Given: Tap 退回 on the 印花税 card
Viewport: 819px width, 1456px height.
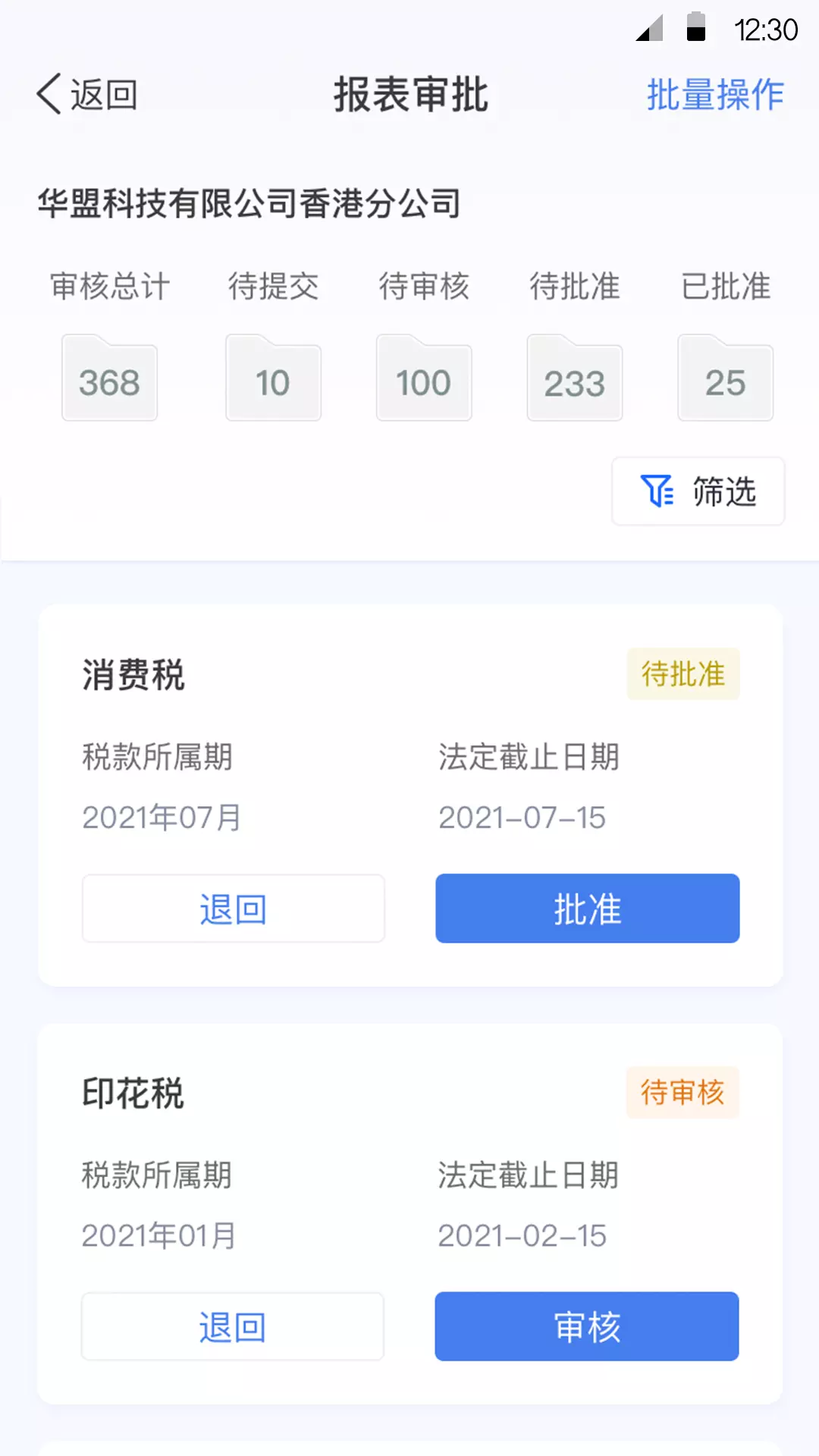Looking at the screenshot, I should tap(233, 1326).
